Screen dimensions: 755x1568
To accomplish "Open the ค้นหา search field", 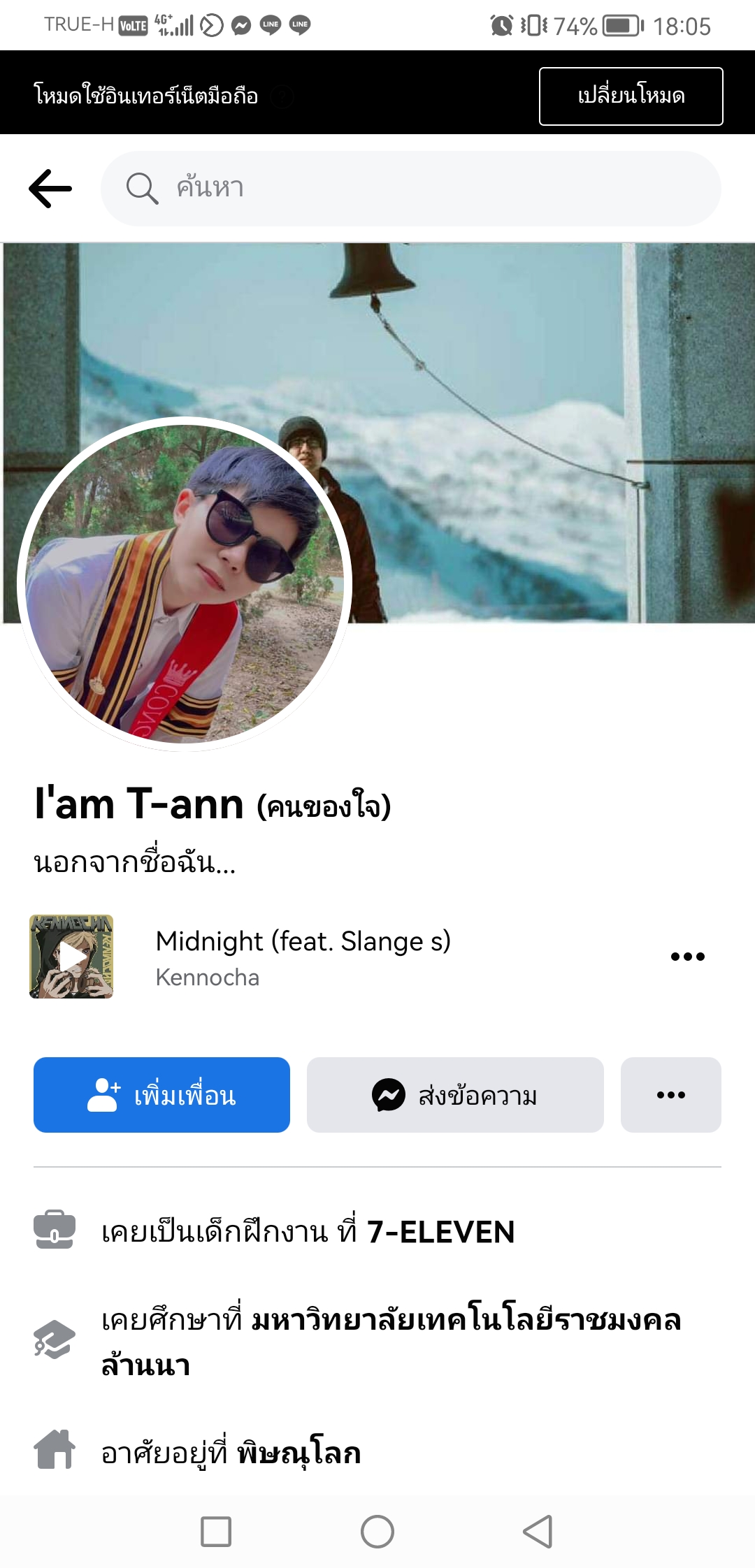I will [x=411, y=189].
